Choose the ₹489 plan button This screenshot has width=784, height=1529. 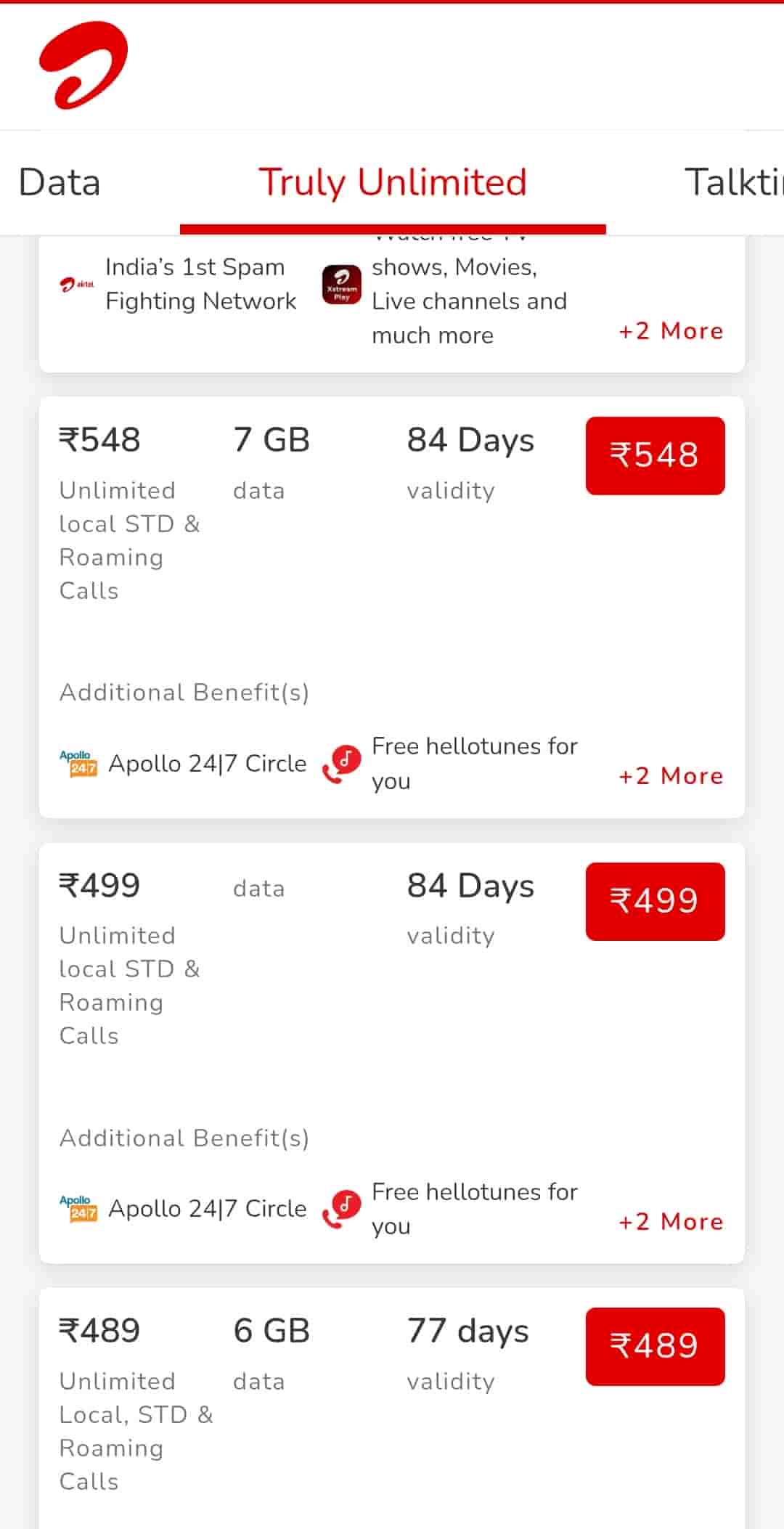(x=655, y=1346)
